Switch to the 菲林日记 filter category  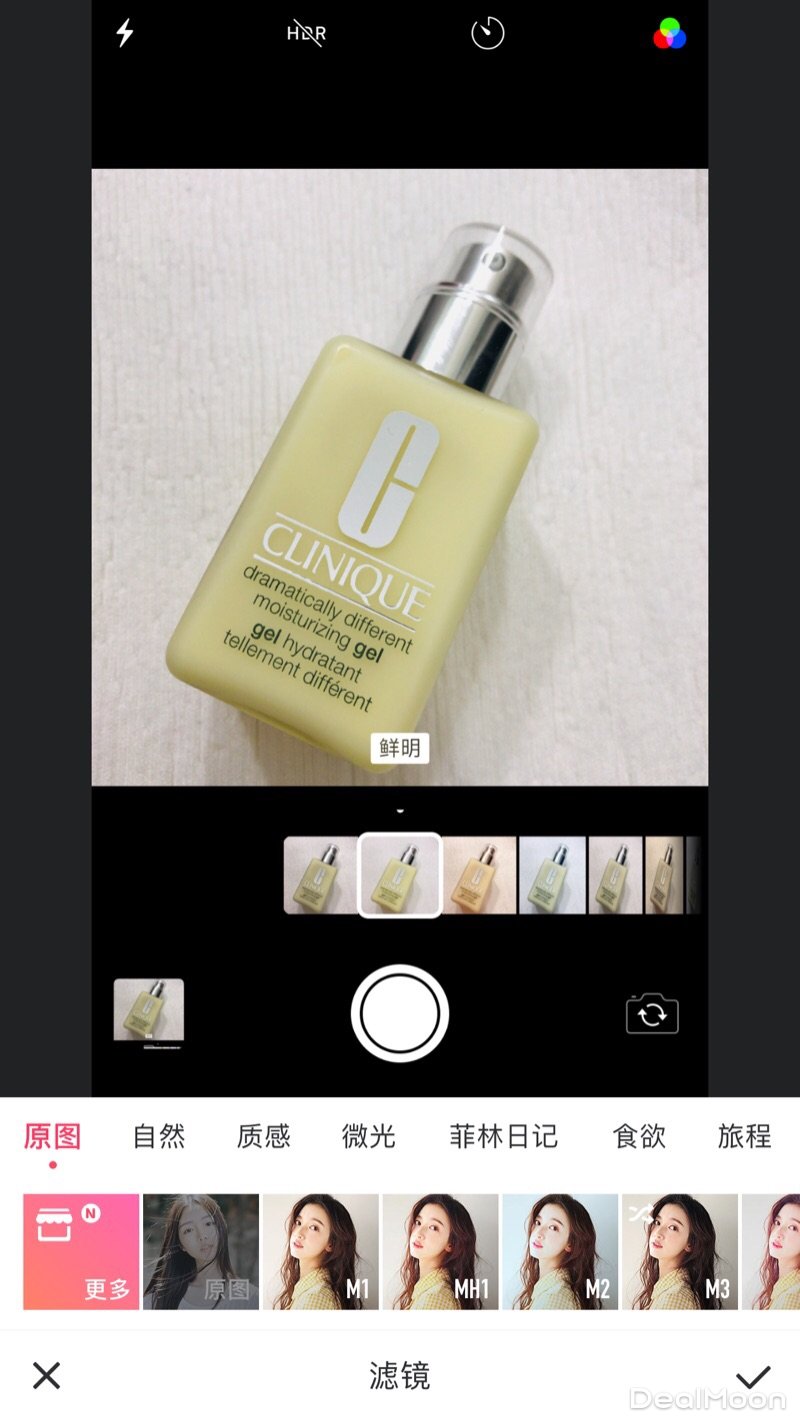click(x=503, y=1136)
